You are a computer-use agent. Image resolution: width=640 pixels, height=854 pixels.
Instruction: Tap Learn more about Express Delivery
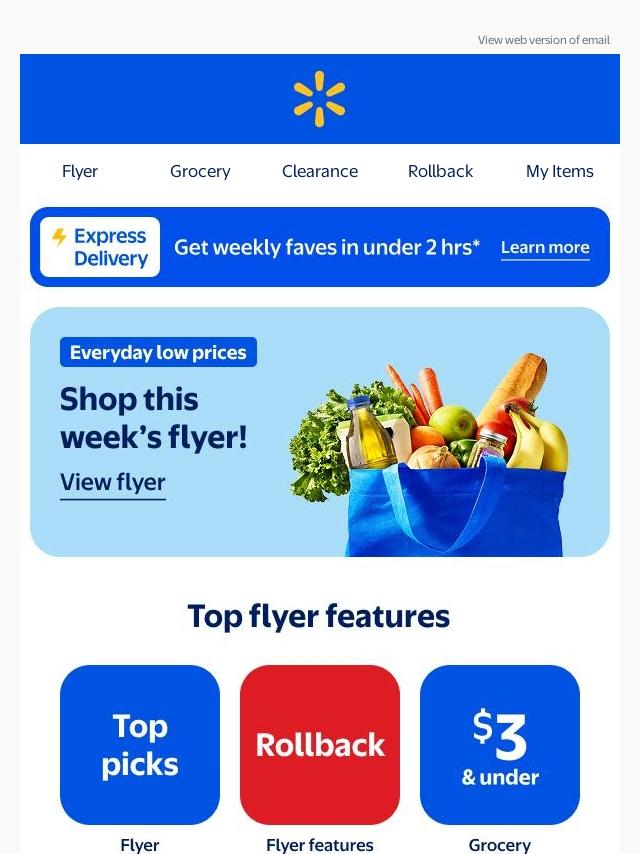point(545,248)
